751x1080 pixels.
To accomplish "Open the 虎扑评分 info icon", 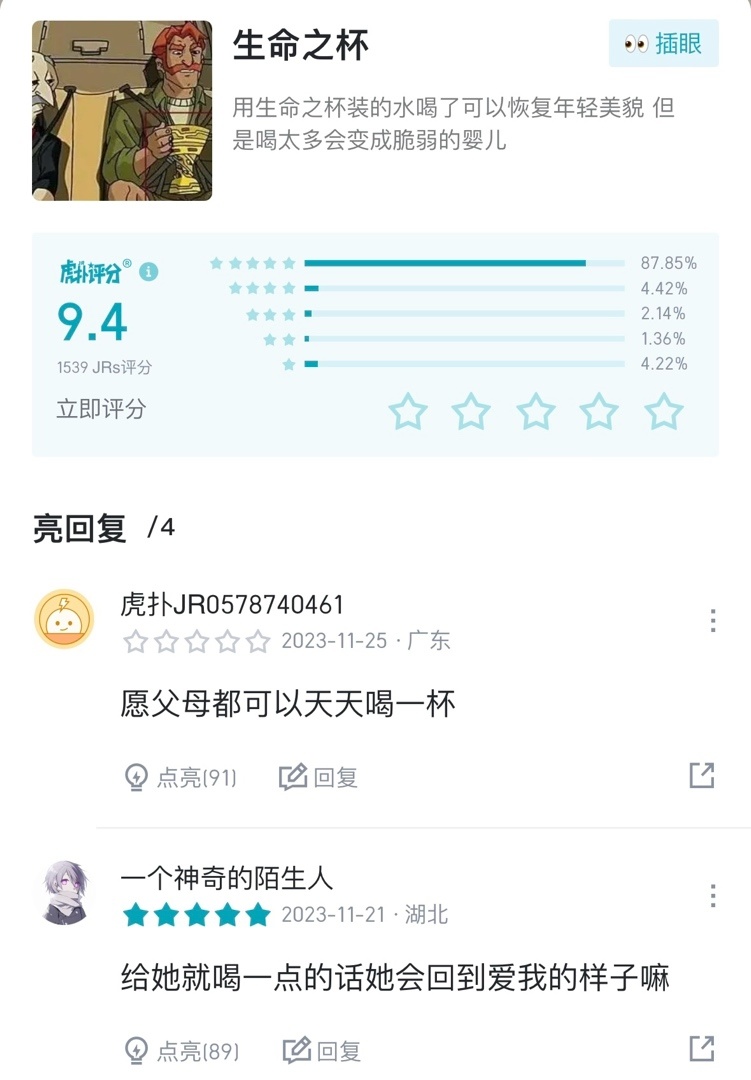I will [149, 271].
